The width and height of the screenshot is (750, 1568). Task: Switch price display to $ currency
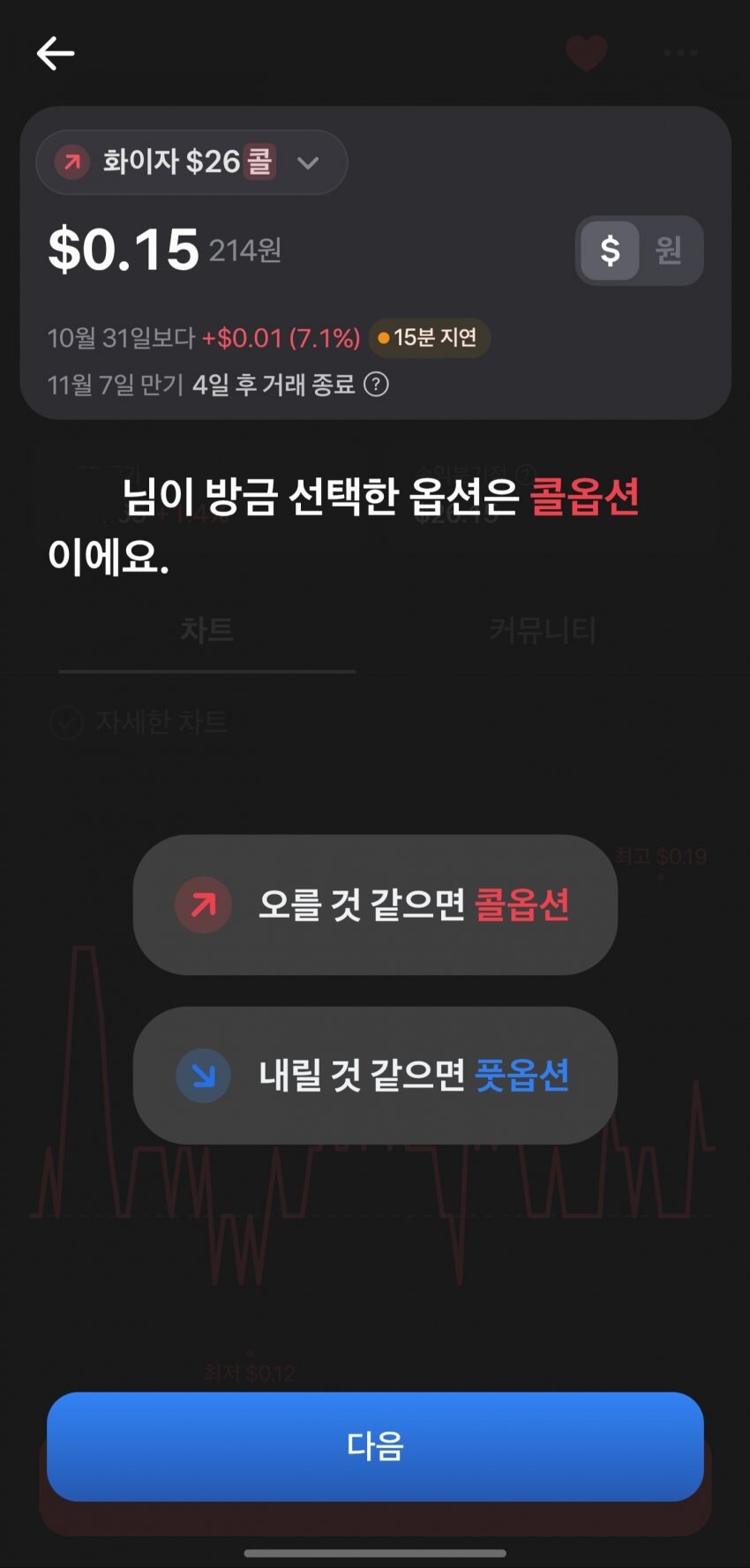click(x=610, y=251)
